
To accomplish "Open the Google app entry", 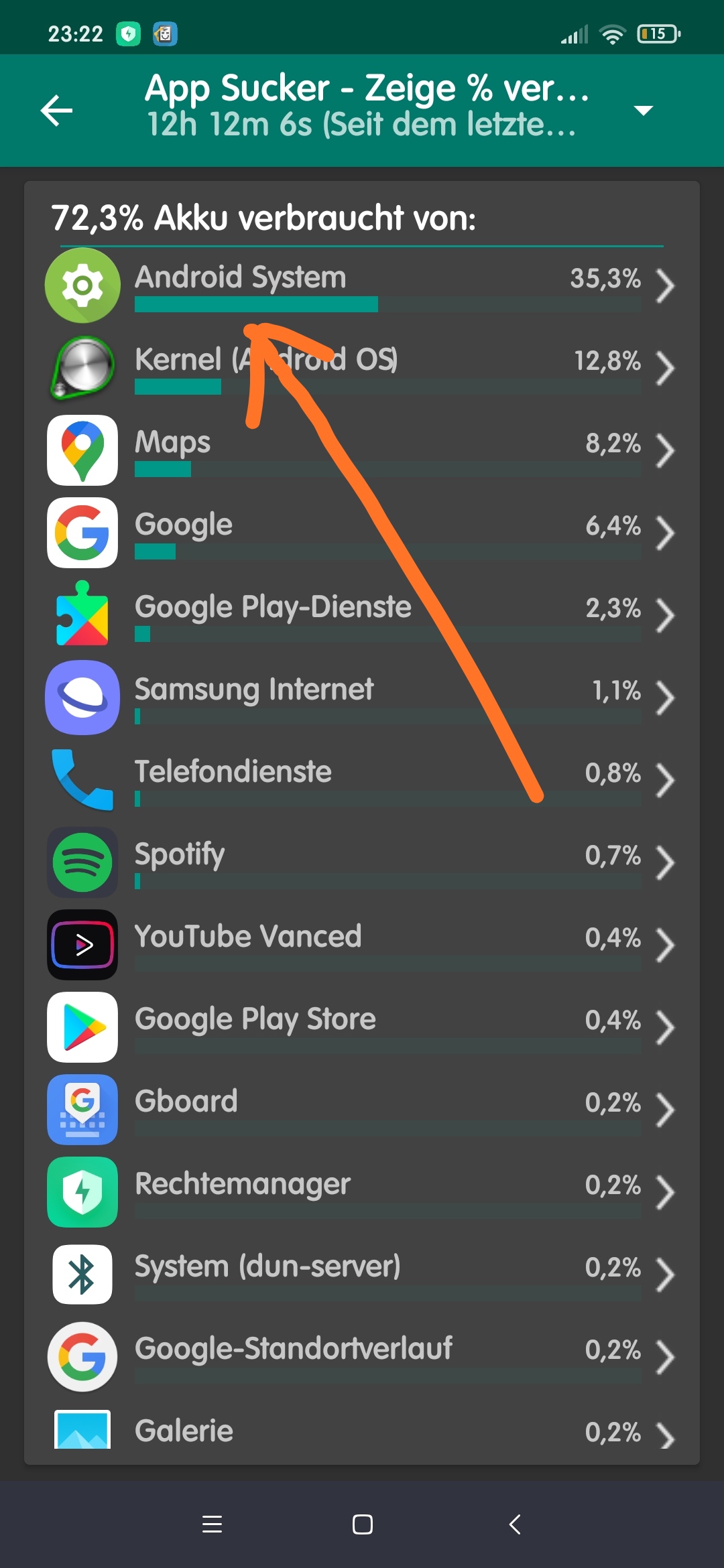I will (362, 533).
